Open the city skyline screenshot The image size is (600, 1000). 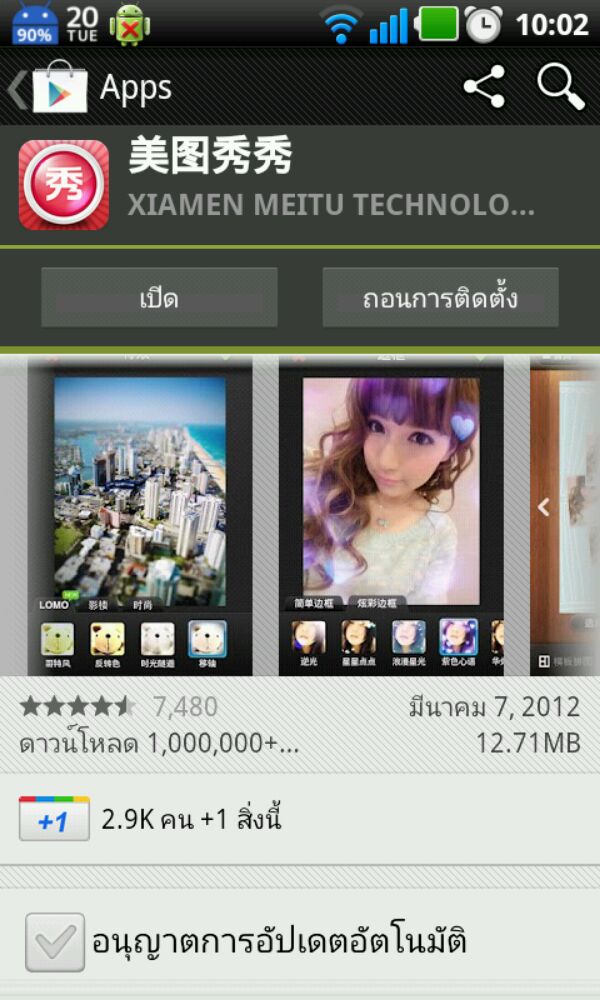tap(140, 515)
